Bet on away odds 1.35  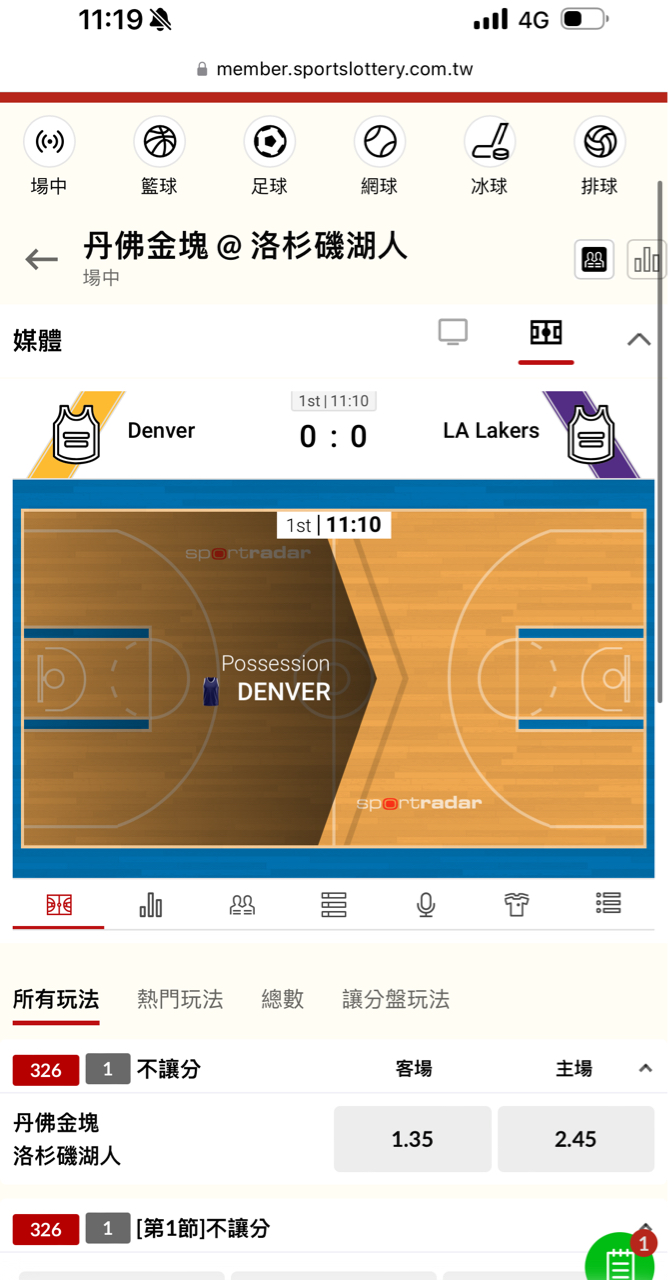coord(412,1139)
